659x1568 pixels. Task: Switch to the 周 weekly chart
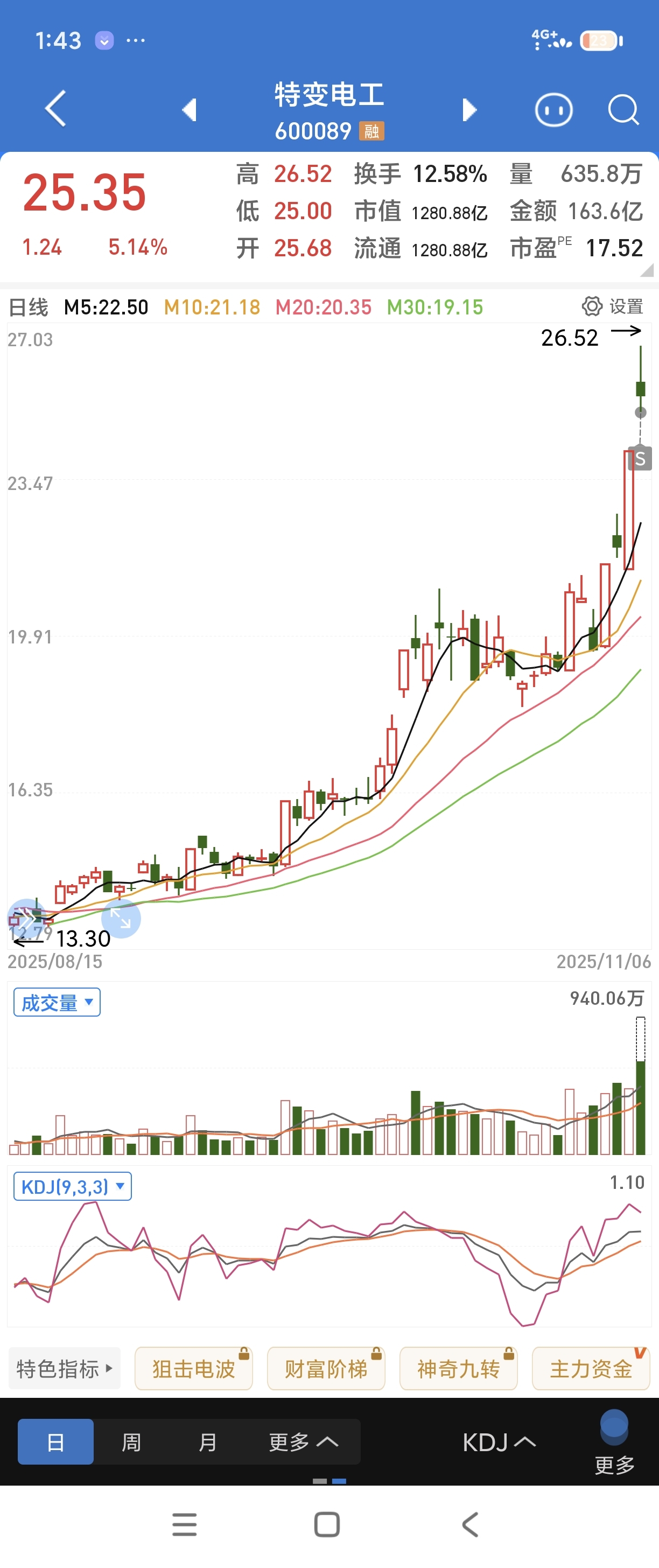coord(131,1442)
